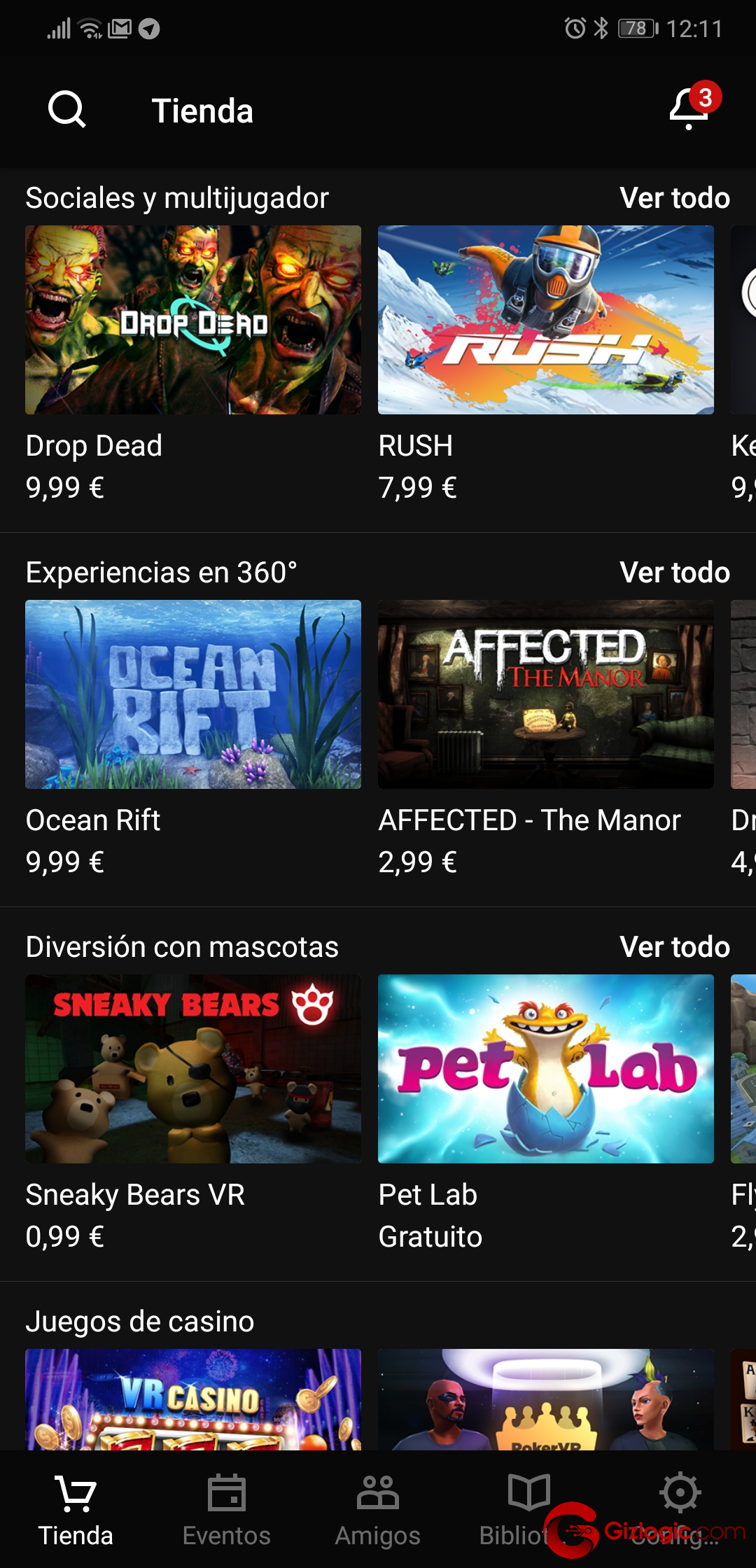Switch to the Amigos tab

click(x=378, y=1511)
